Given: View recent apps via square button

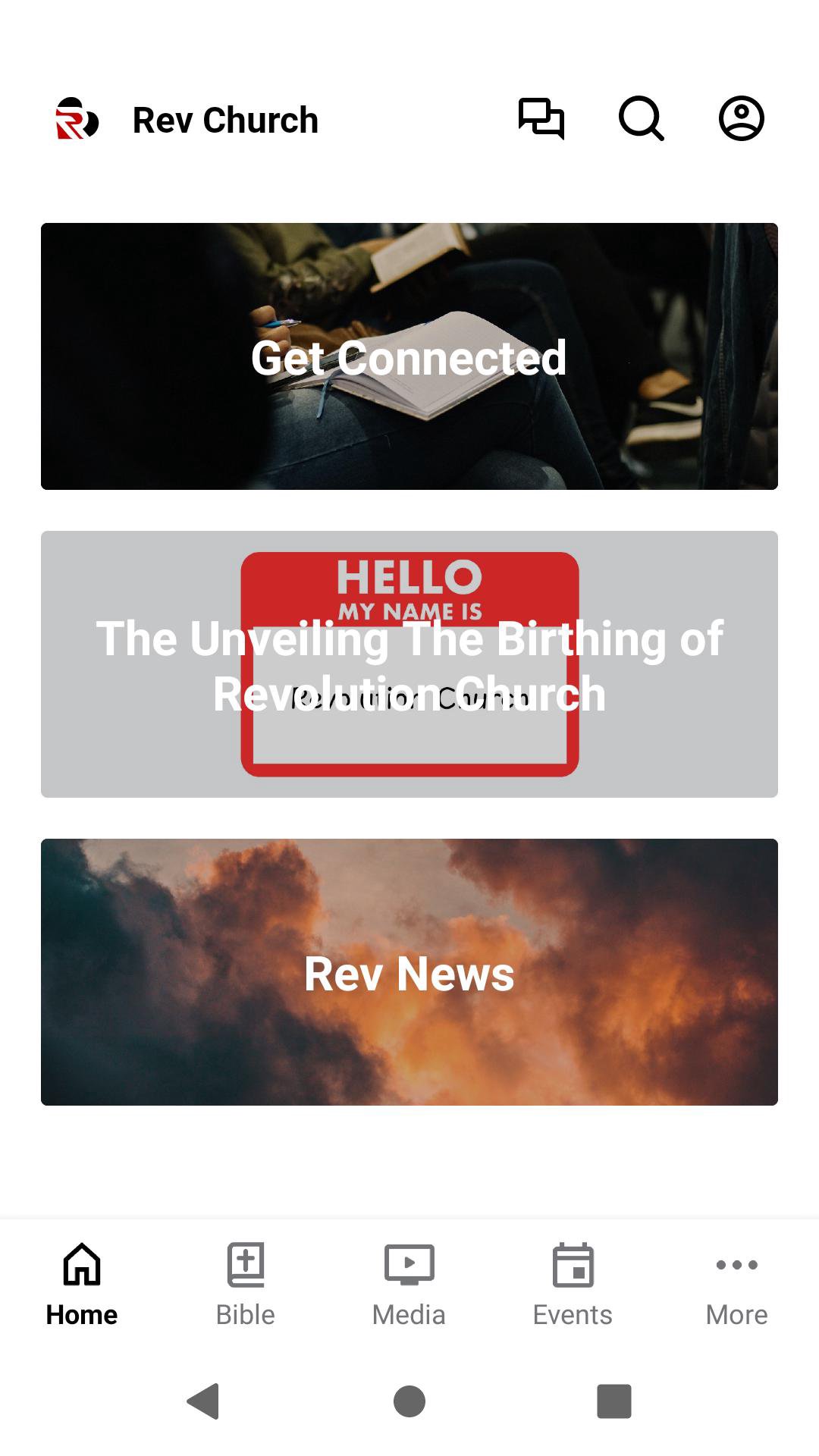Looking at the screenshot, I should click(614, 1401).
